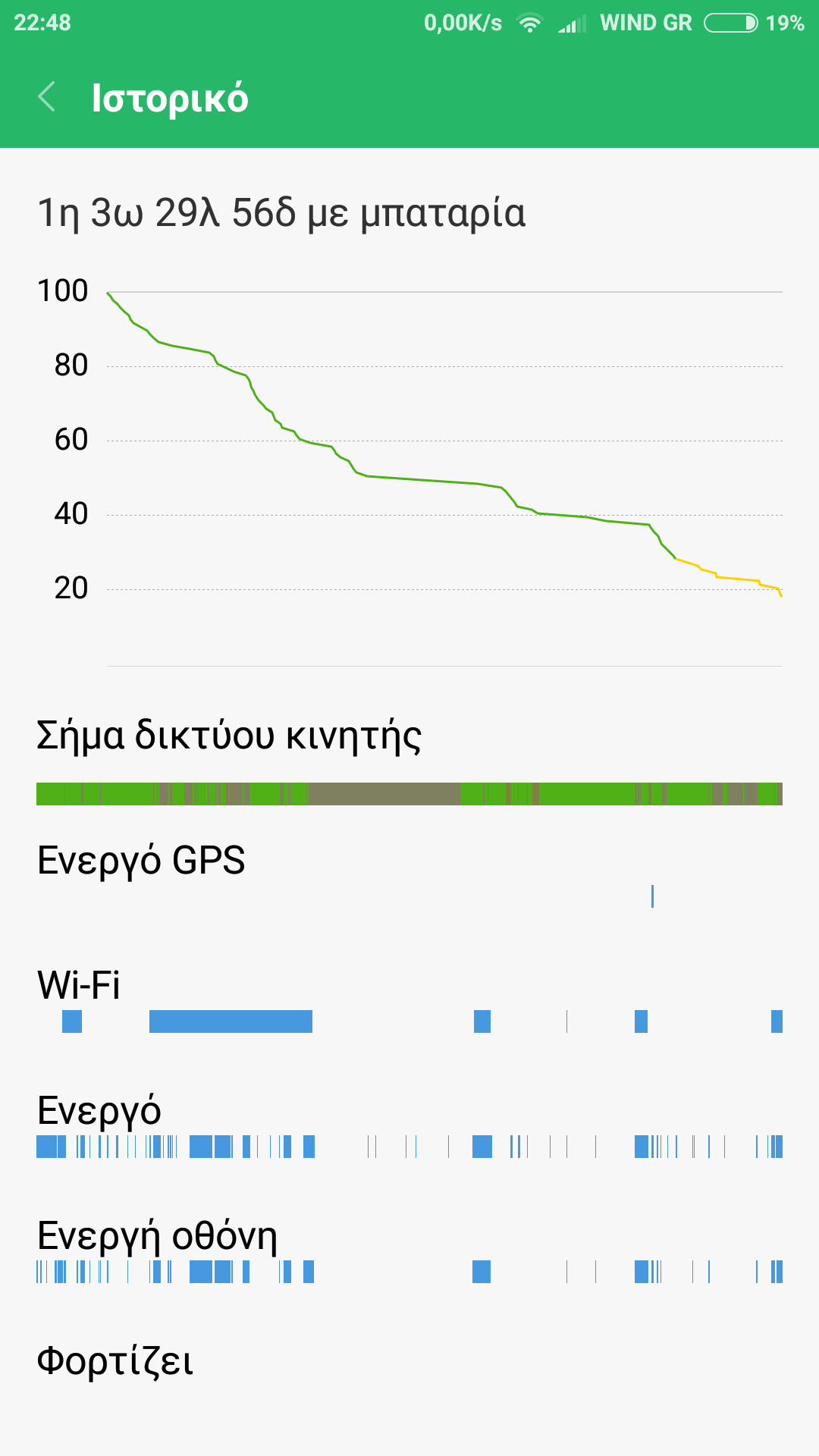Image resolution: width=819 pixels, height=1456 pixels.
Task: Go back from the Ιστορικό screen
Action: (47, 97)
